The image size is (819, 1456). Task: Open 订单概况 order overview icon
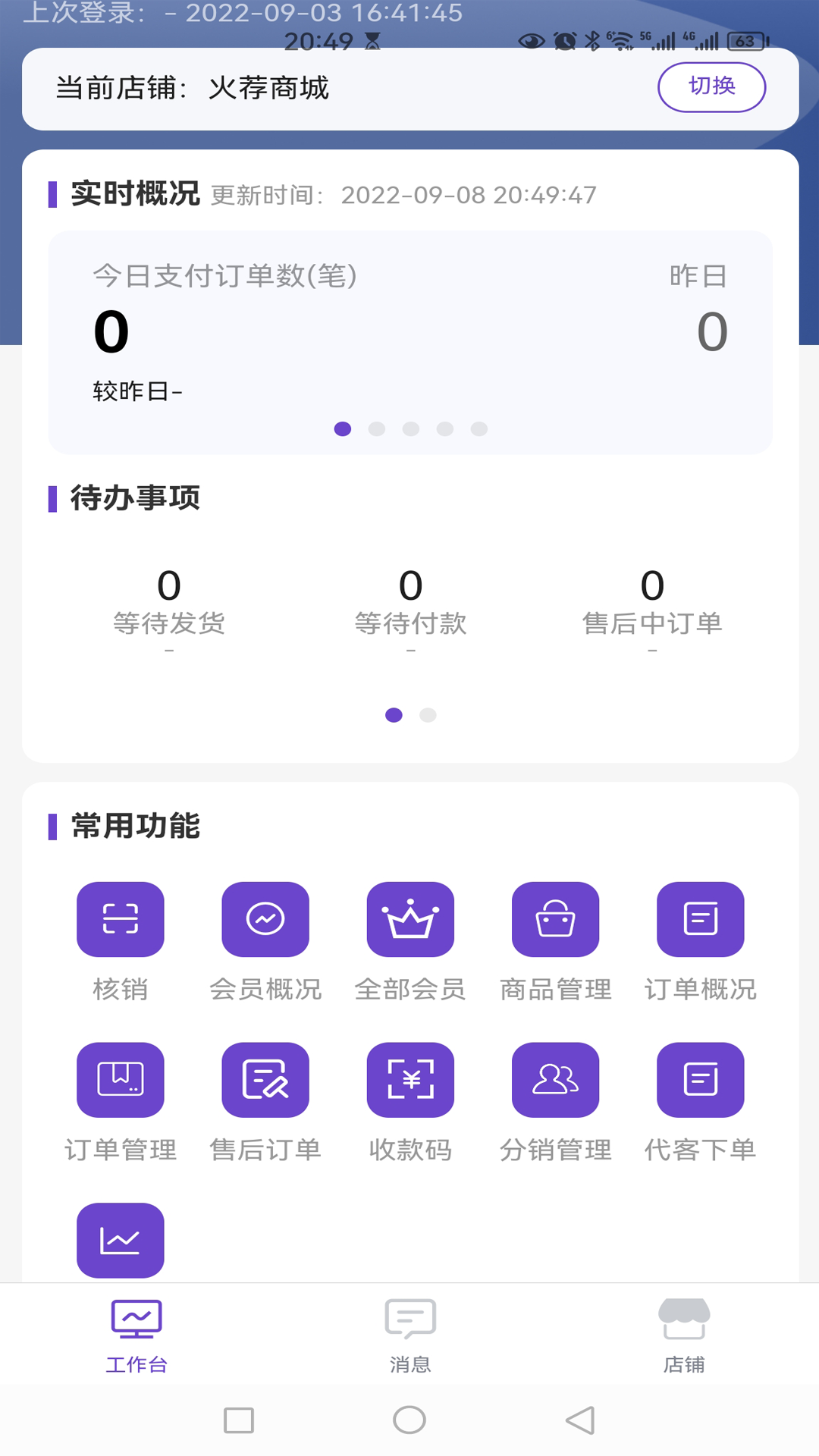click(701, 920)
